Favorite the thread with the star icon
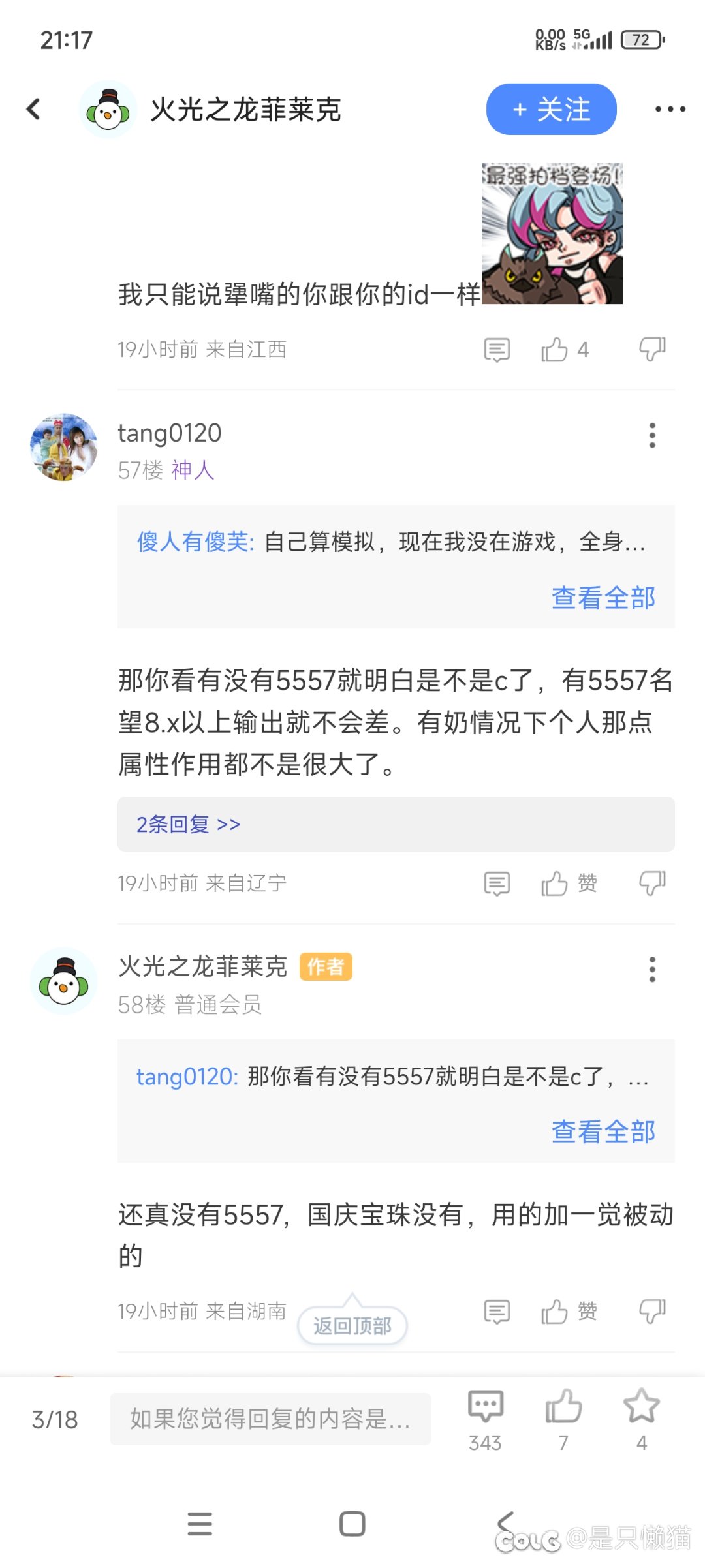 [x=642, y=1419]
